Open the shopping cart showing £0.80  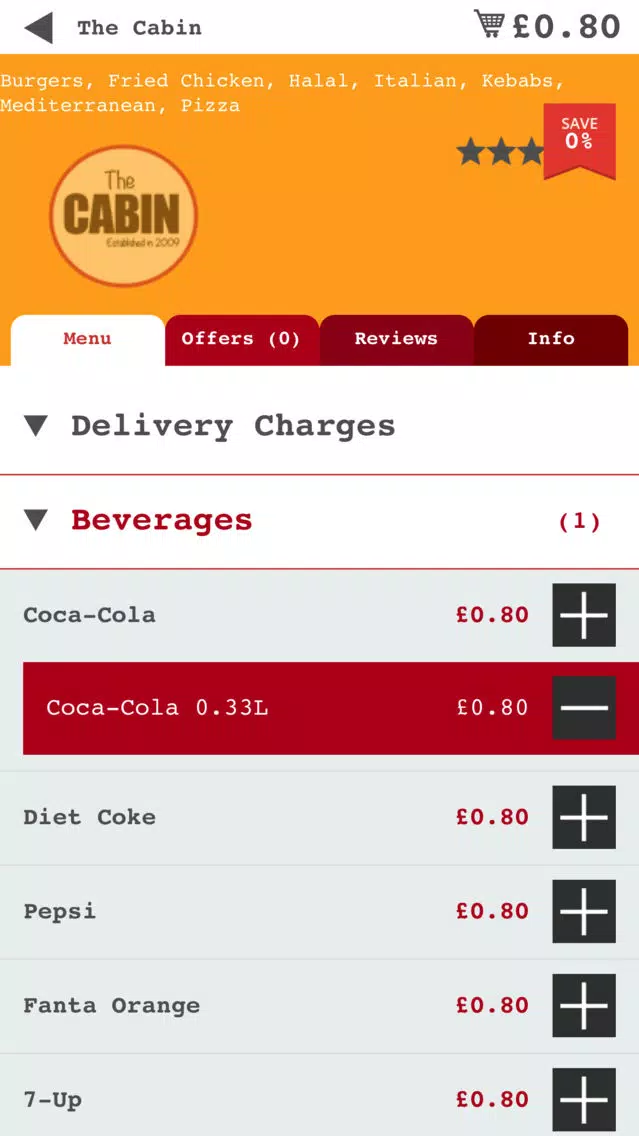(x=547, y=26)
